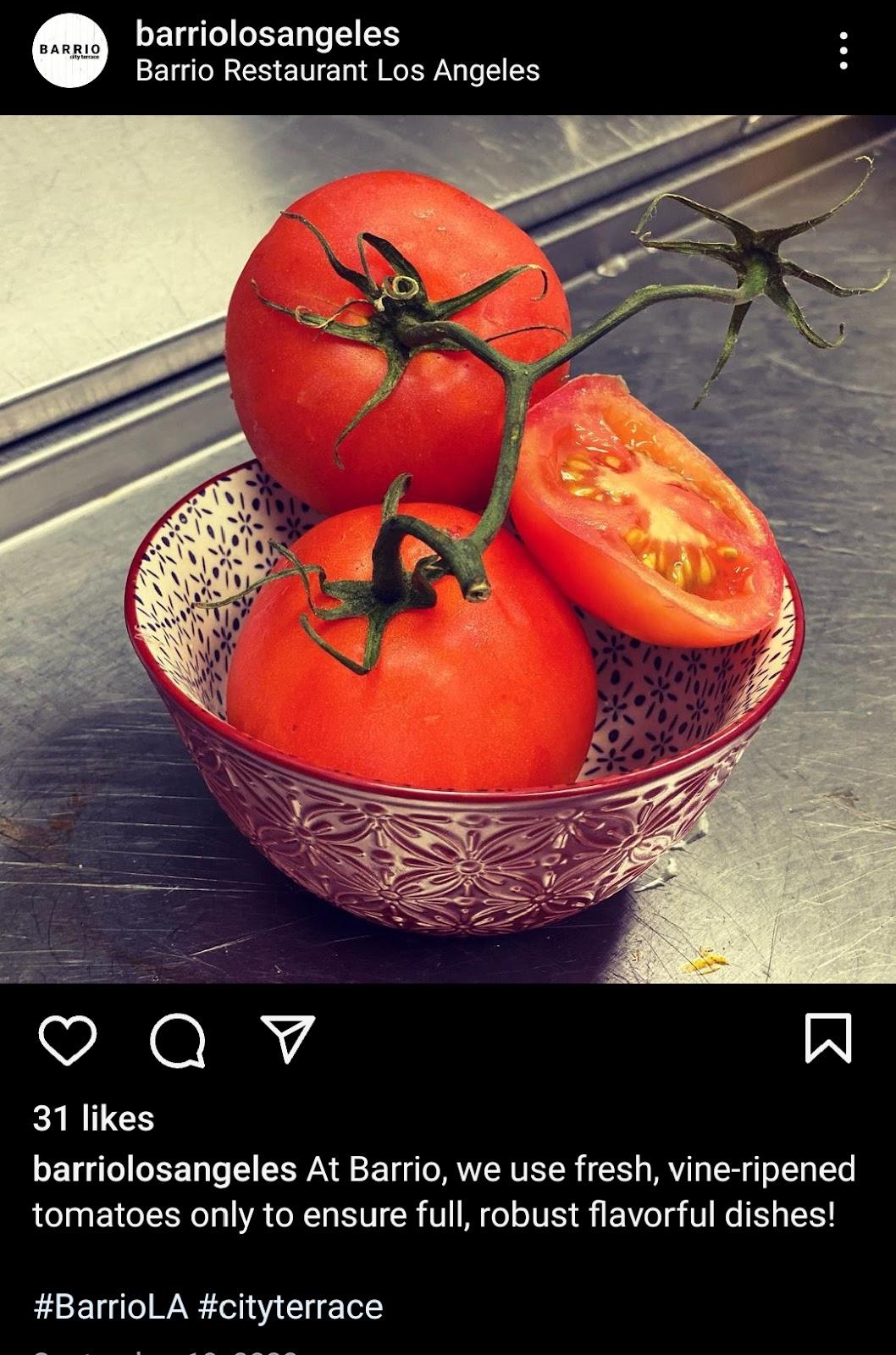
Task: Open the #BarrioLA hashtag
Action: click(x=110, y=1306)
